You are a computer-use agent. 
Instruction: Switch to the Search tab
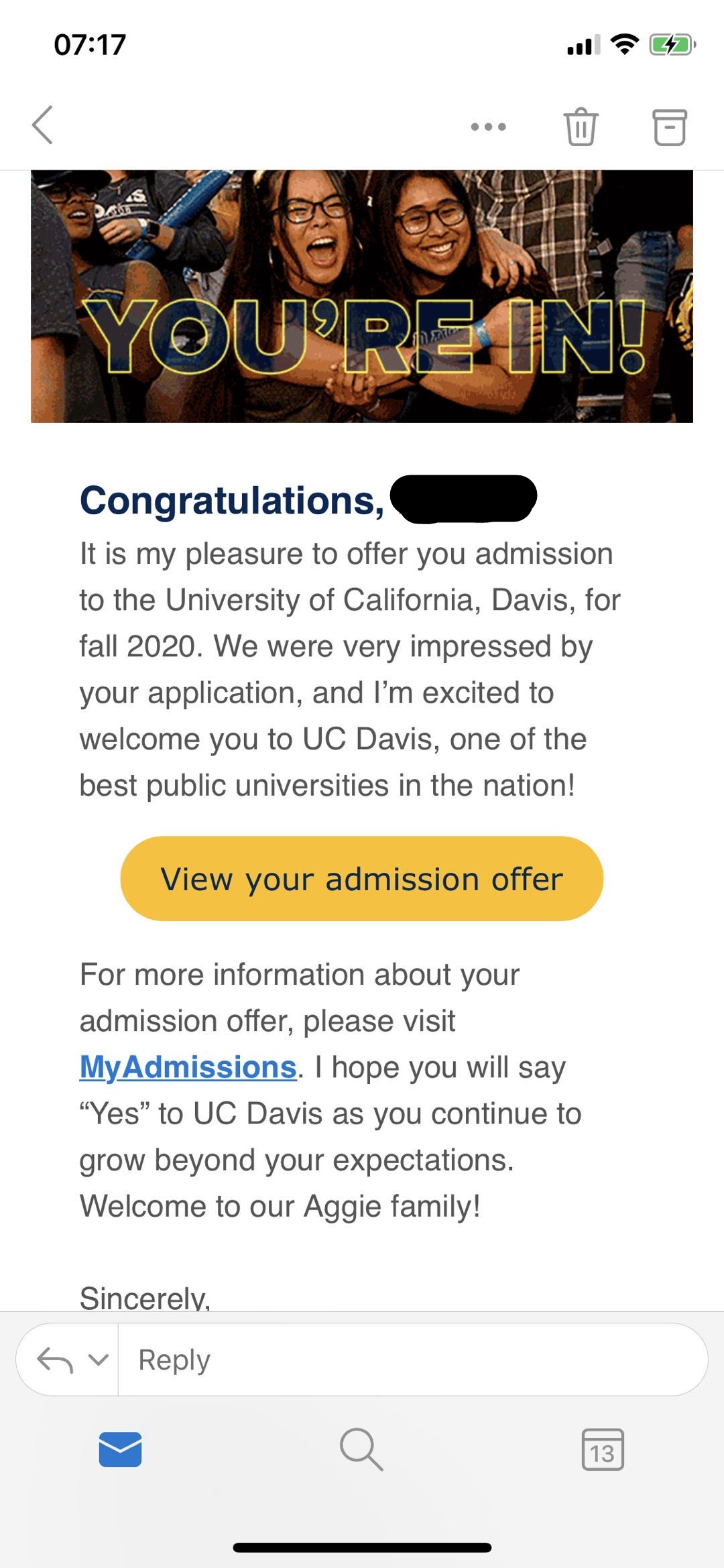[361, 1449]
